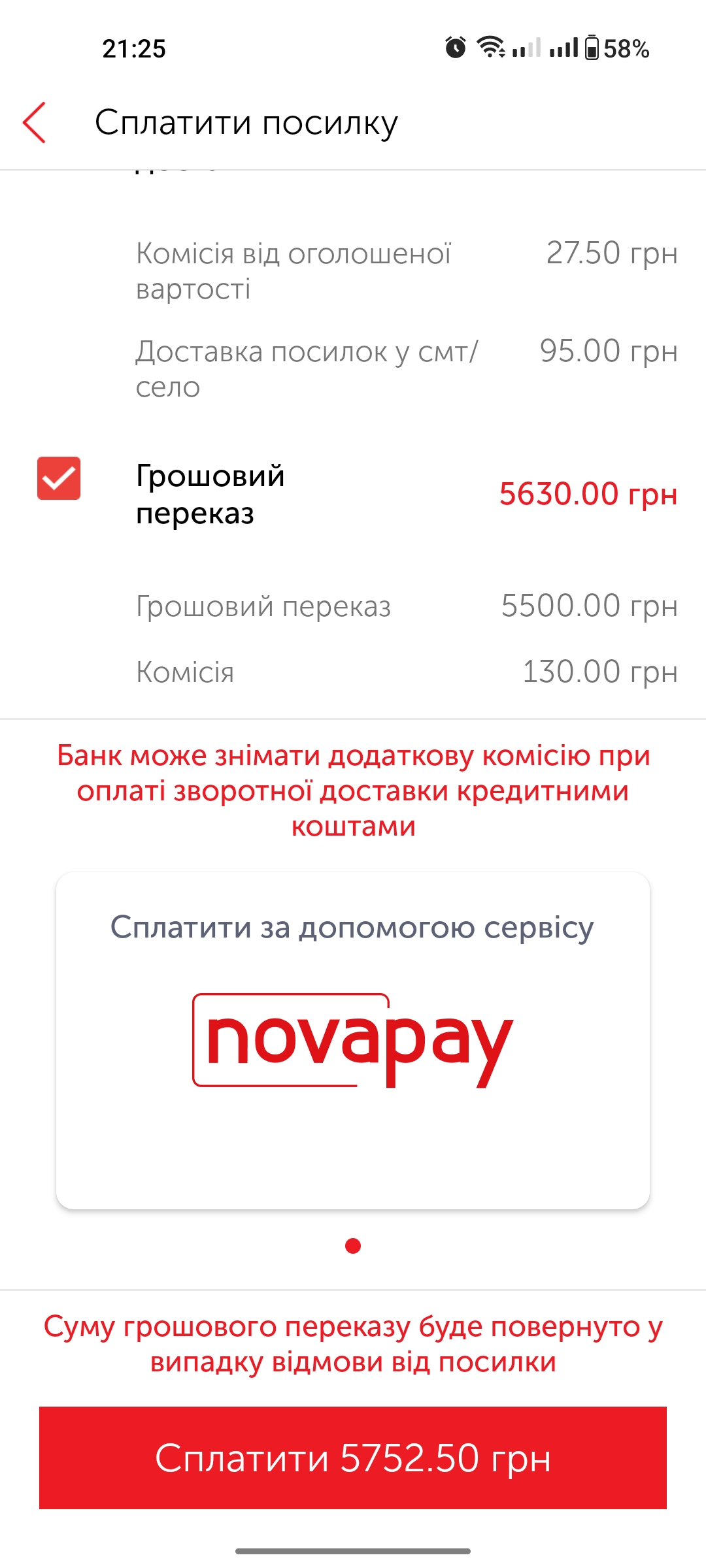706x1568 pixels.
Task: Select the NovaPay payment service card
Action: tap(353, 1039)
